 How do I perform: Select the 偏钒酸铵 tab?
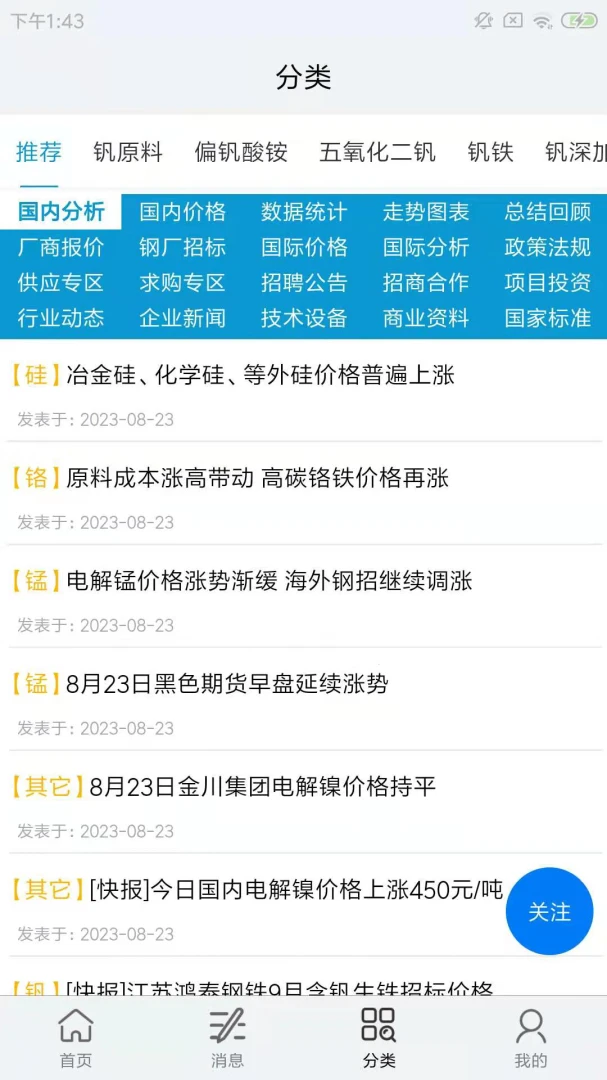click(240, 152)
